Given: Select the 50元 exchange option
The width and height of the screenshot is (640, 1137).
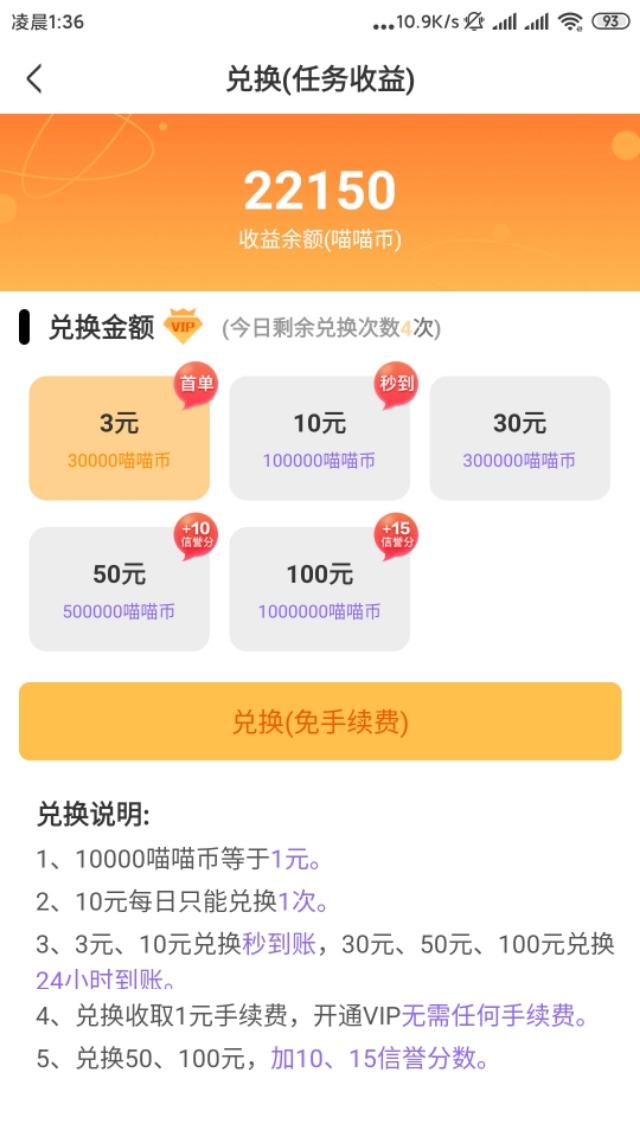Looking at the screenshot, I should [119, 589].
